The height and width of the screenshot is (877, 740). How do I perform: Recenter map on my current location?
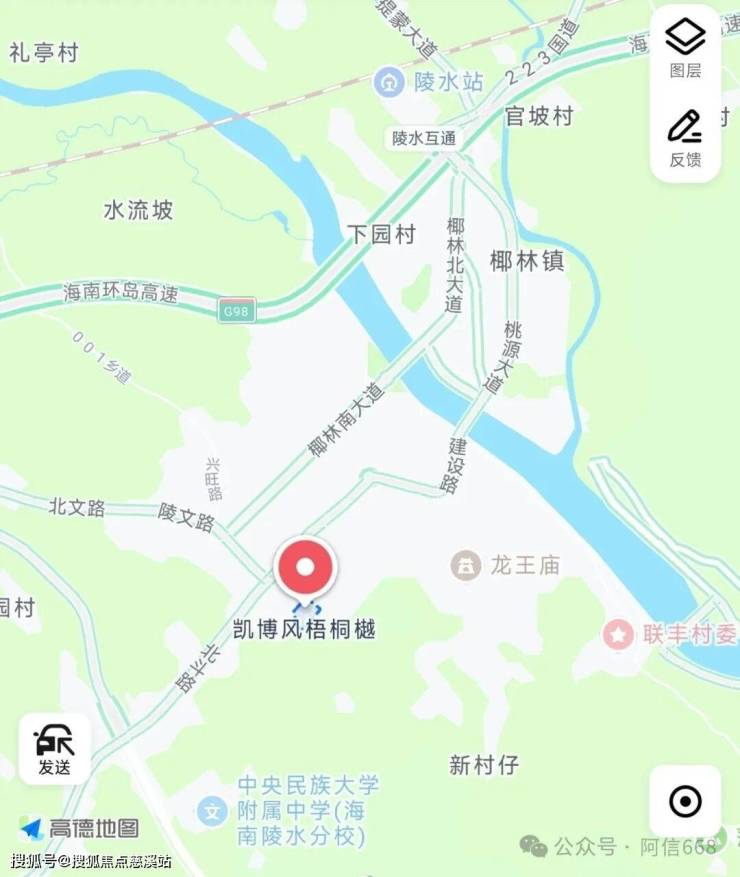tap(685, 801)
